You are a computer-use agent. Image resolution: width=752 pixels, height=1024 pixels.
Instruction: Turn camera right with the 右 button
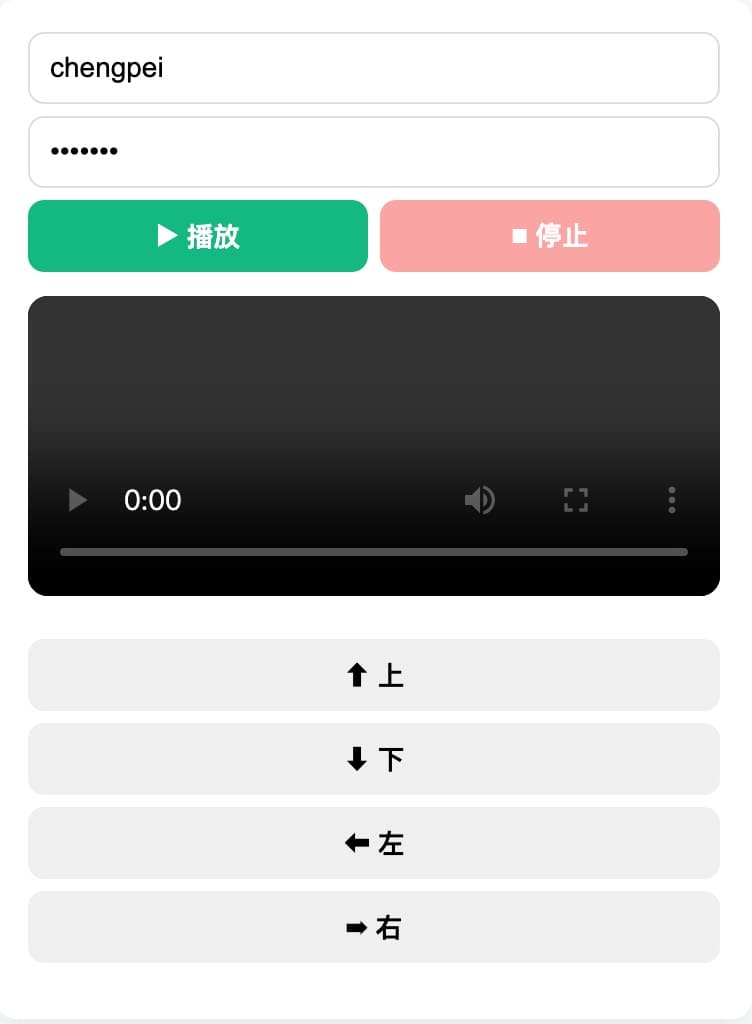374,927
